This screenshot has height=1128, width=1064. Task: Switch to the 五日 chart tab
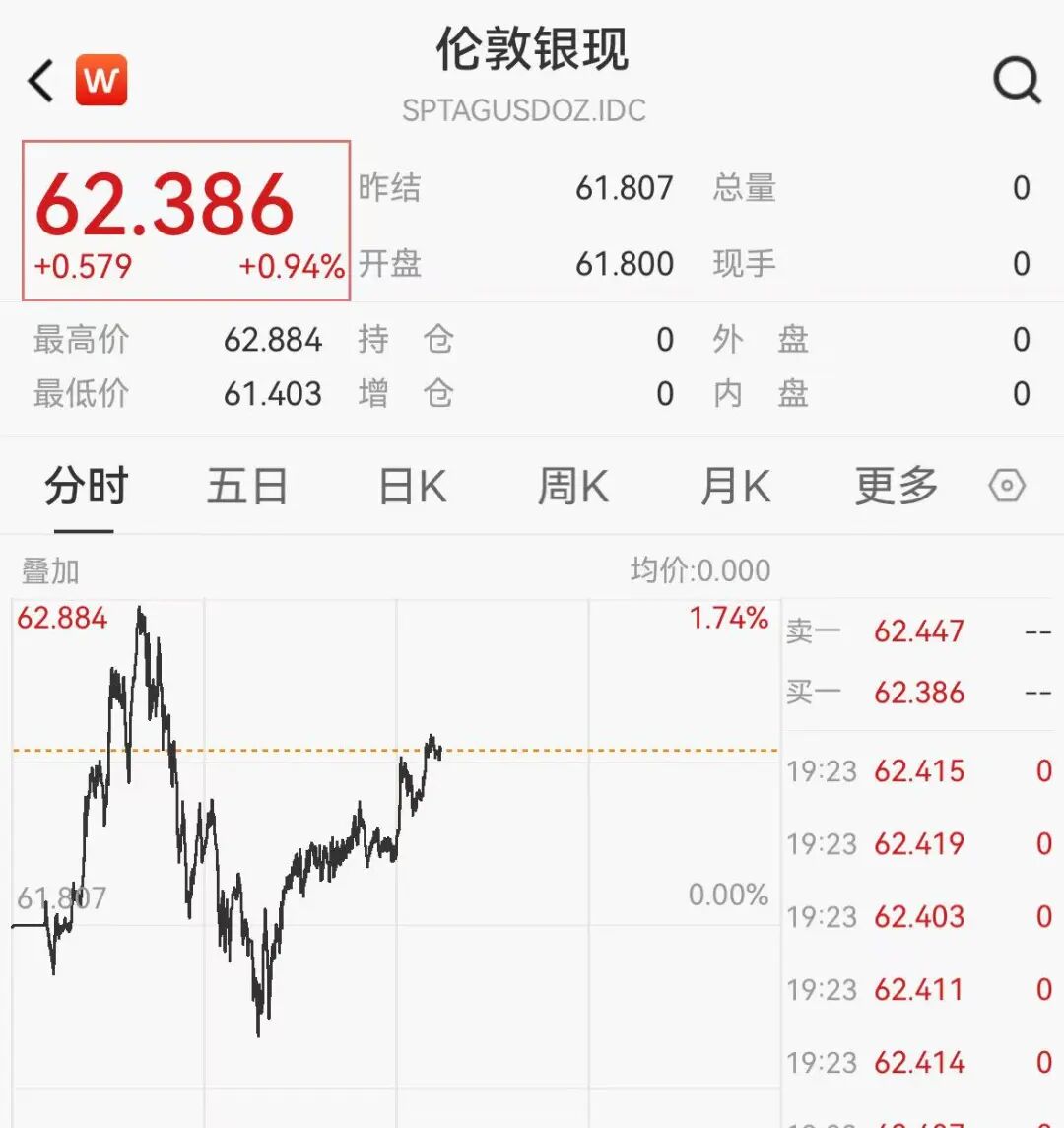(x=246, y=487)
